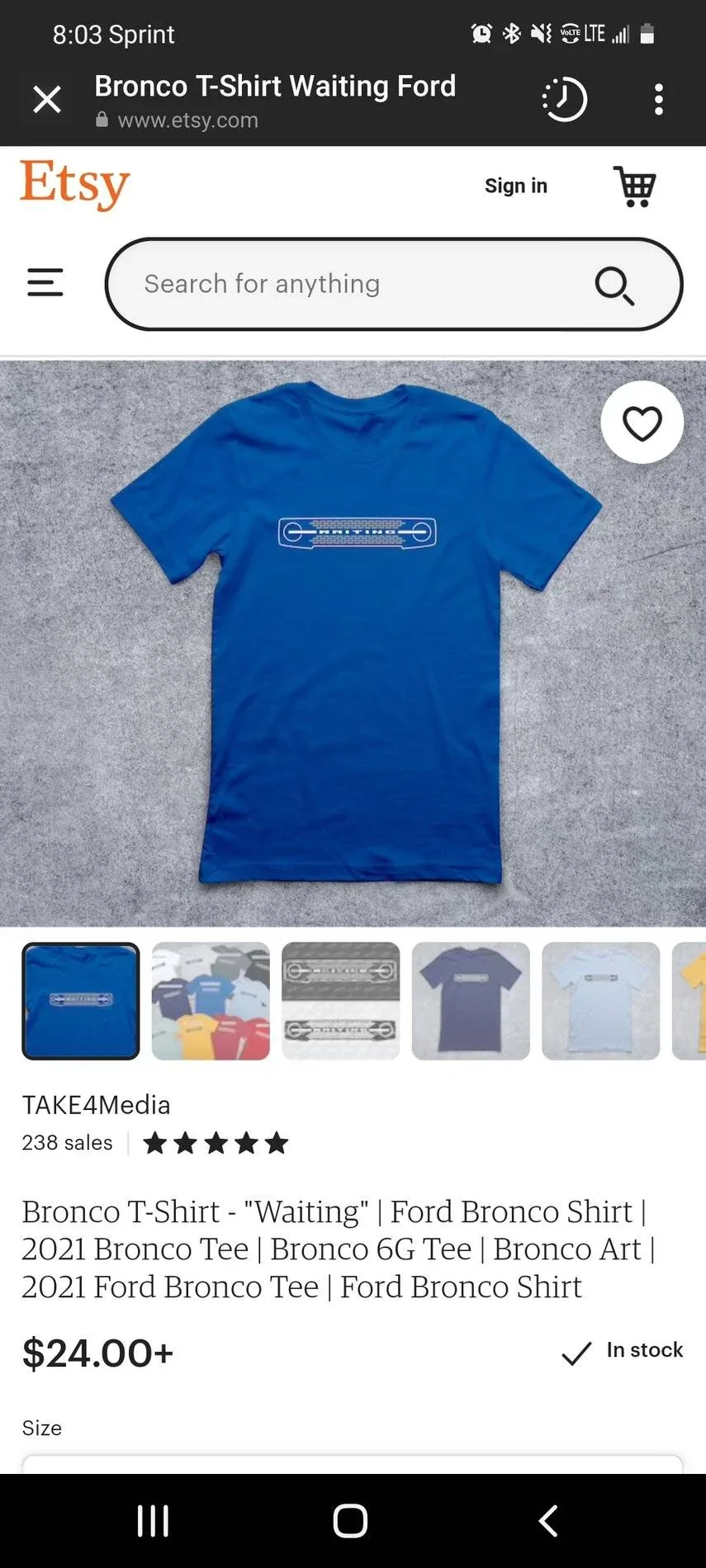Tap the Sign in link

515,185
